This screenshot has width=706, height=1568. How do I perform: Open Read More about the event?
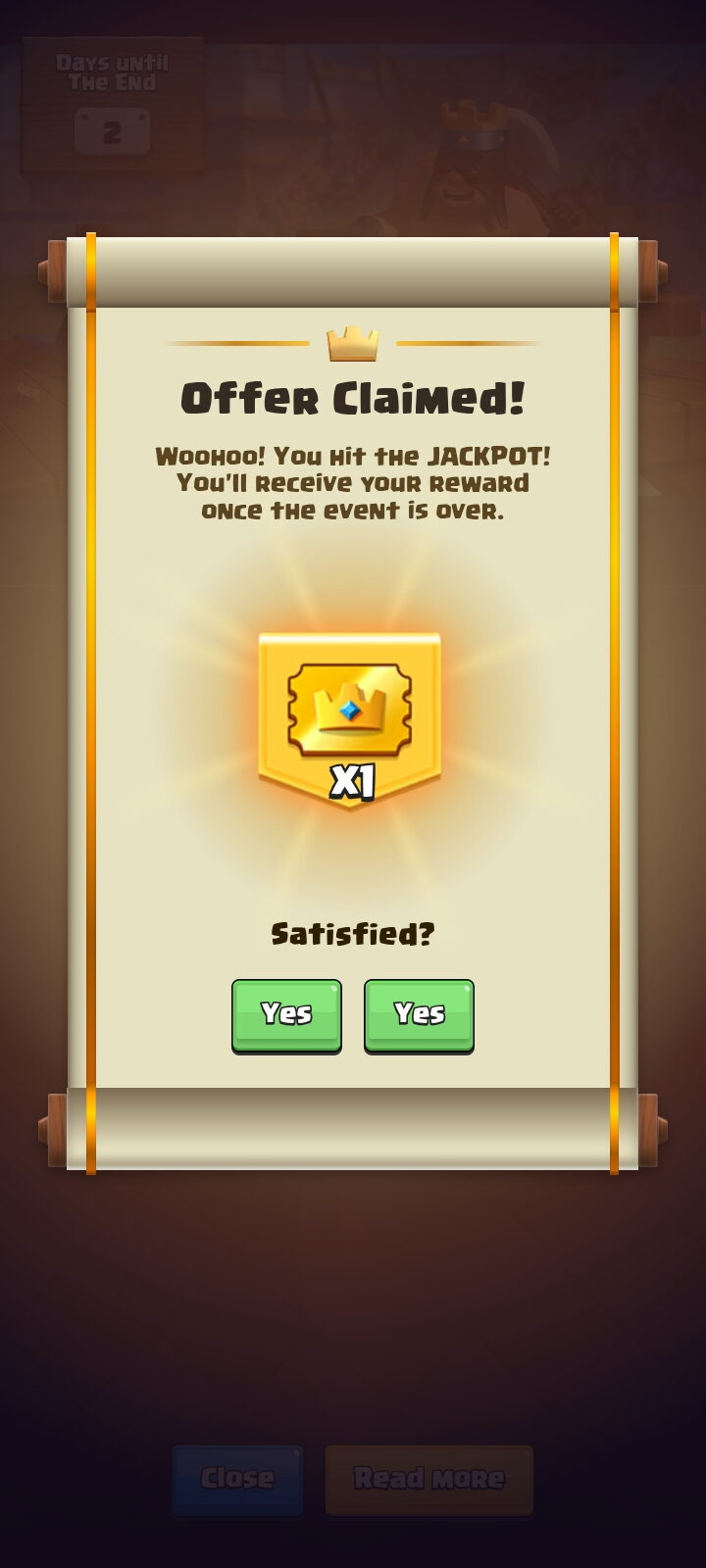click(429, 1480)
